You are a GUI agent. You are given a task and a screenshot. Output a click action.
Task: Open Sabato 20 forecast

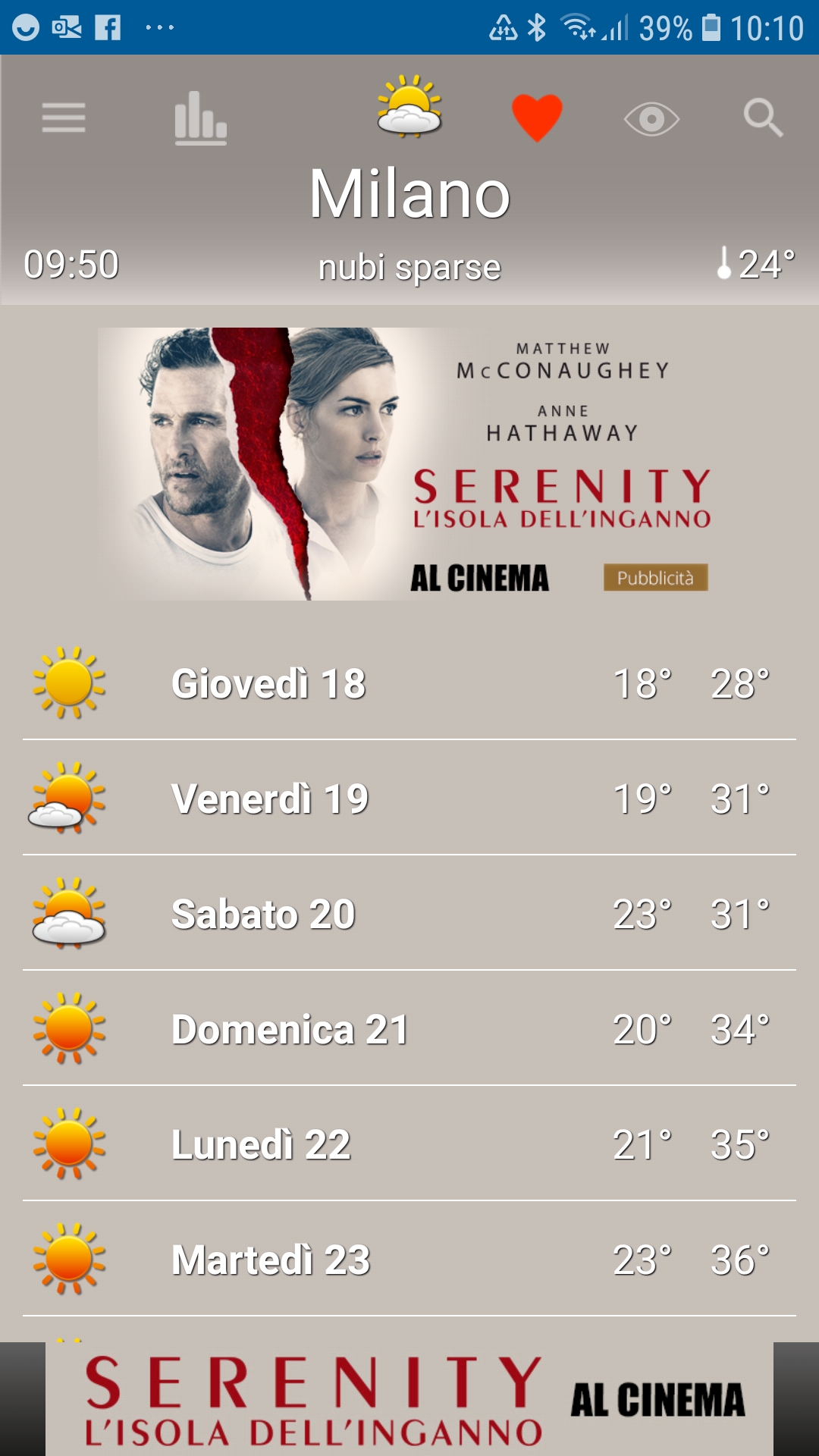(409, 913)
